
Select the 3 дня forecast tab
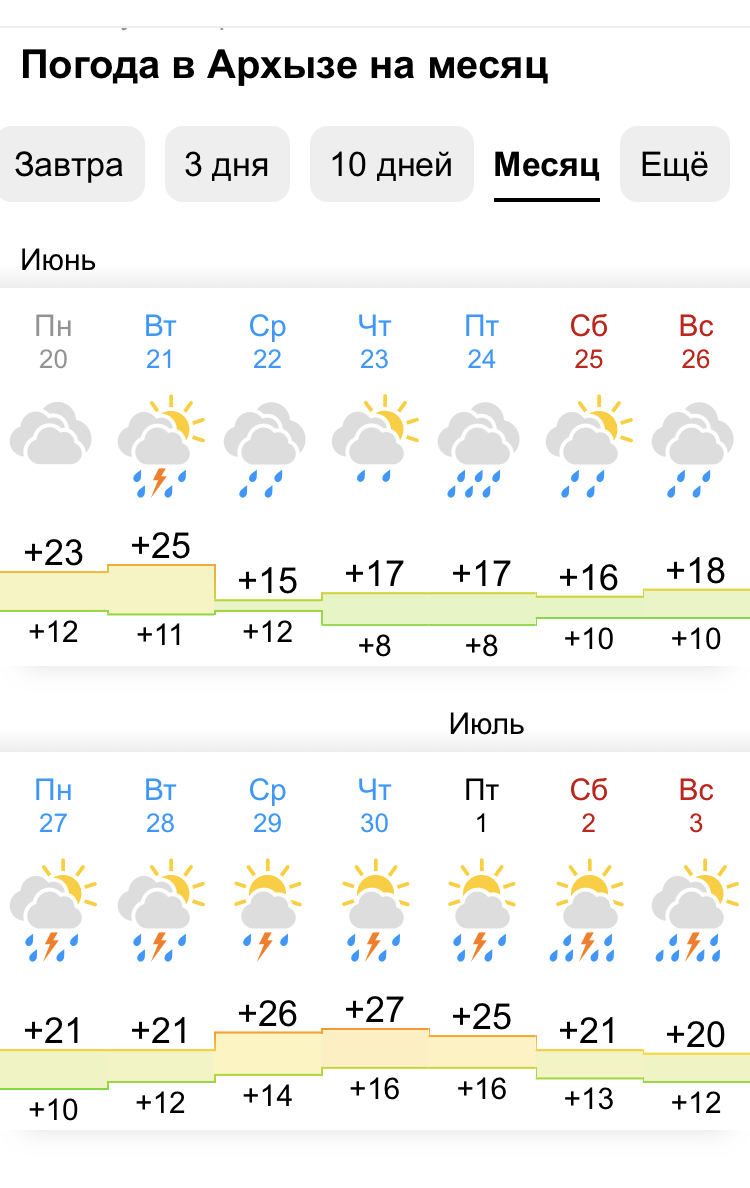pos(227,164)
